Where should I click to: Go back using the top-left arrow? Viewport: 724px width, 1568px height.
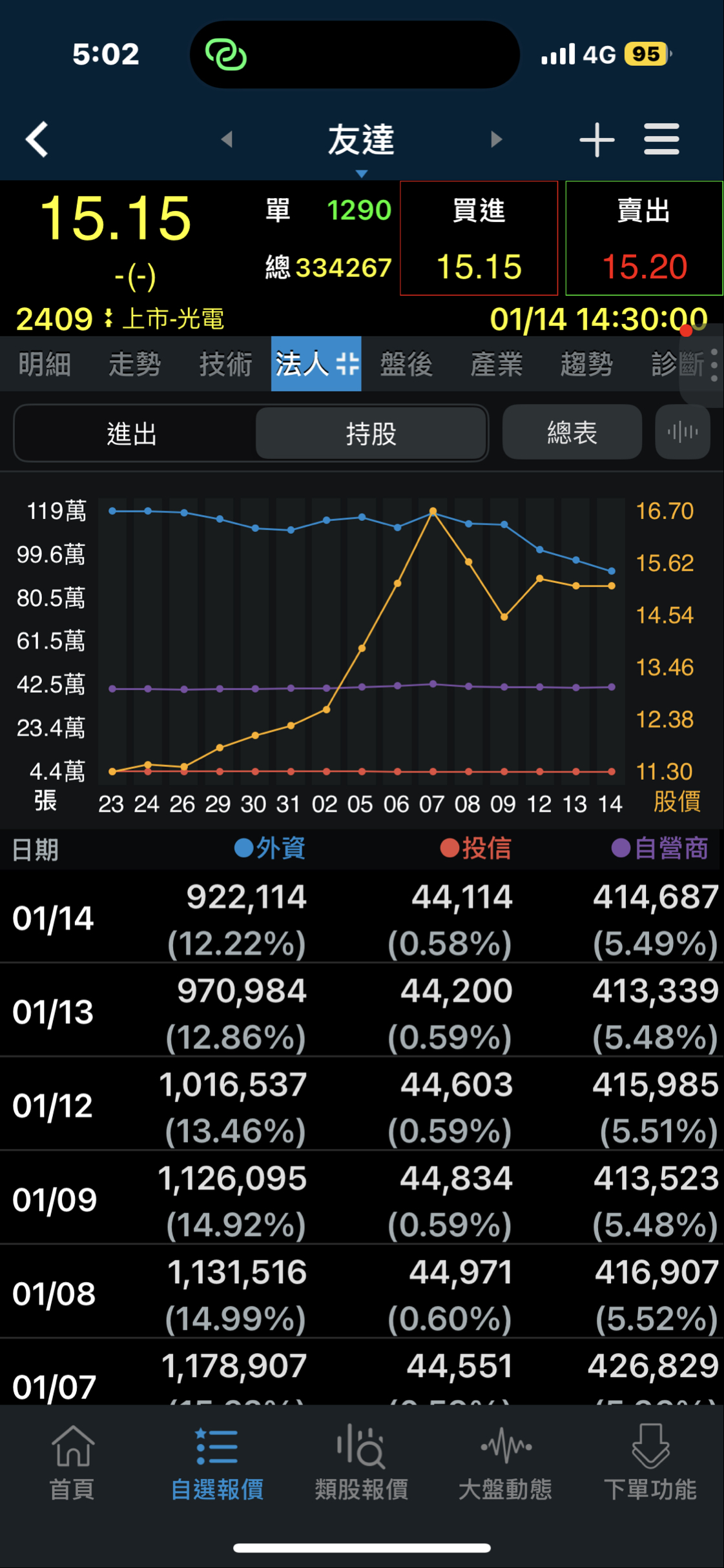click(x=37, y=139)
